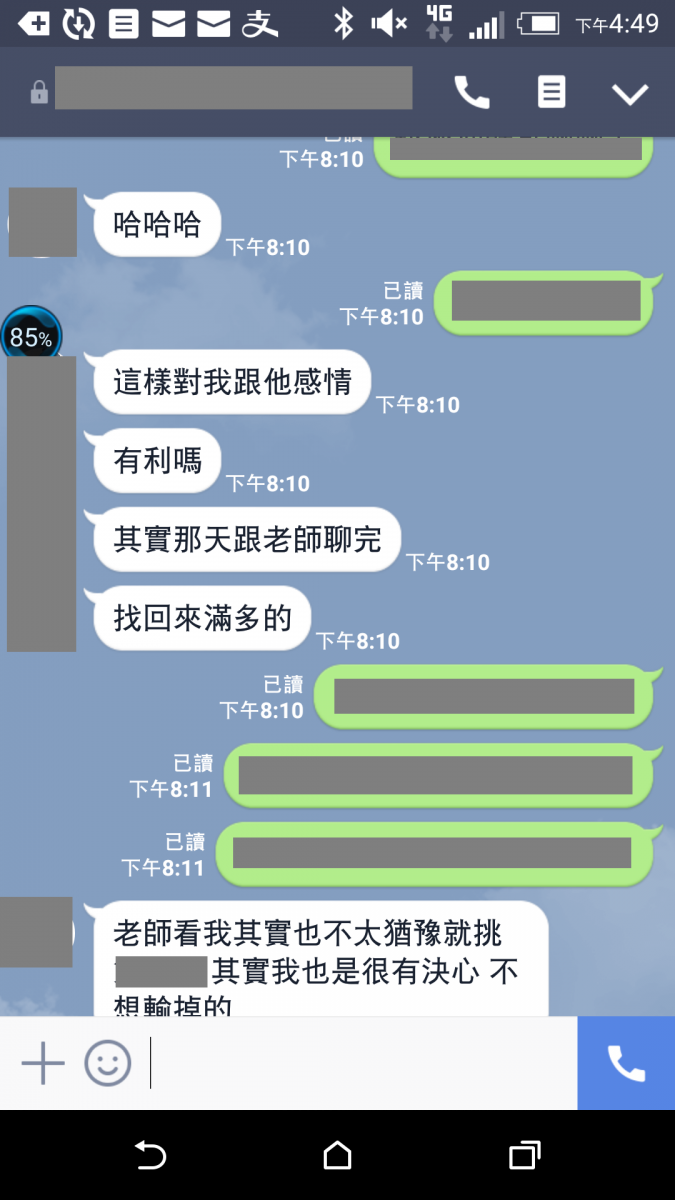Viewport: 675px width, 1200px height.
Task: Open sender's avatar beside 哈哈哈 message
Action: click(42, 221)
